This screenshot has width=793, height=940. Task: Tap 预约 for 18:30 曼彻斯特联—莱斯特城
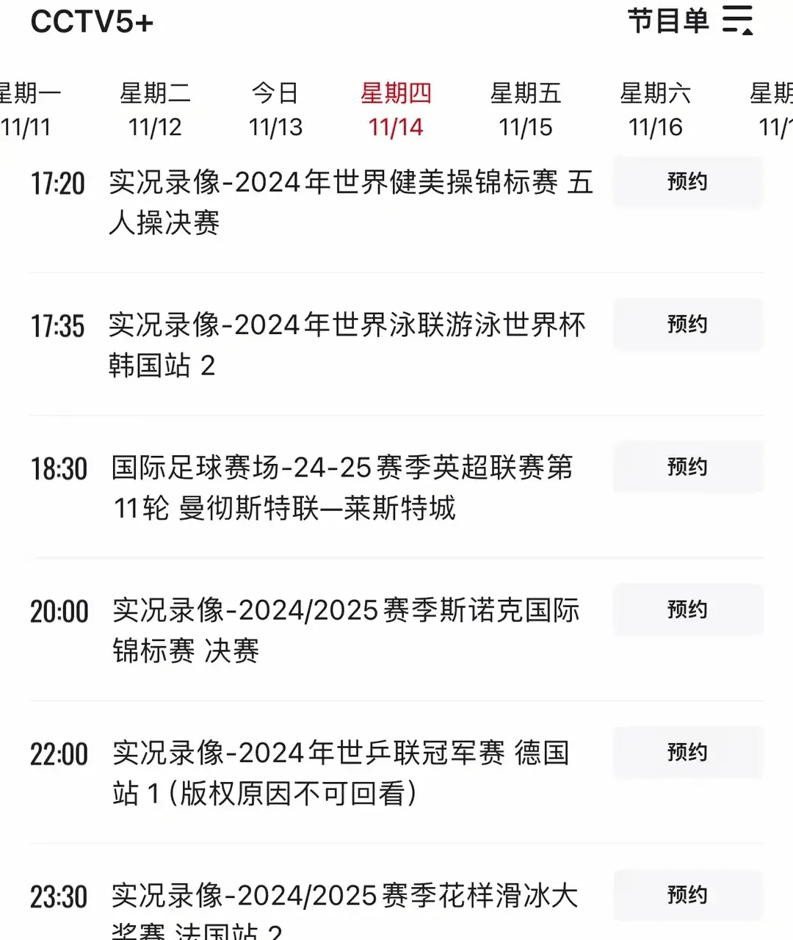687,468
